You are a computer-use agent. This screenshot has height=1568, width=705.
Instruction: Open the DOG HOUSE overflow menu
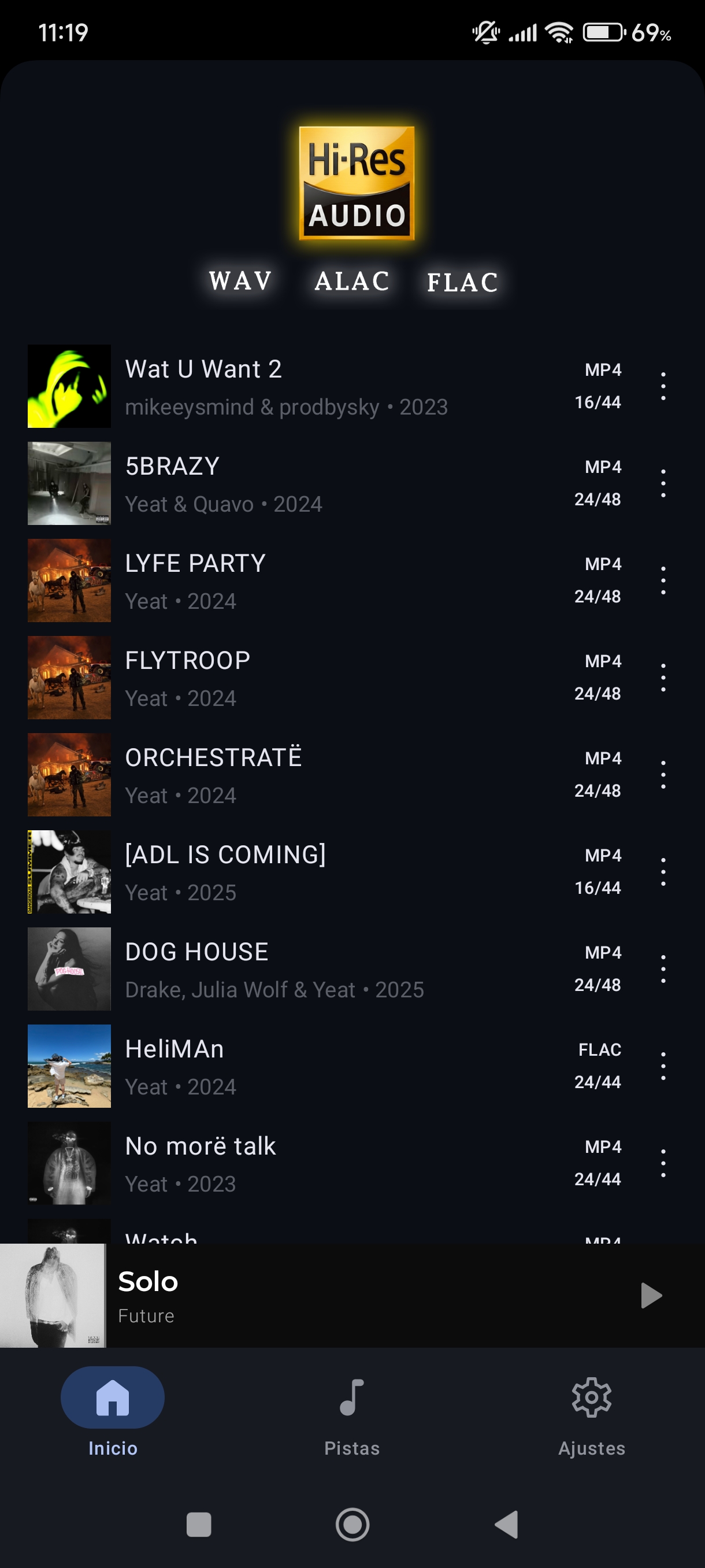click(662, 969)
